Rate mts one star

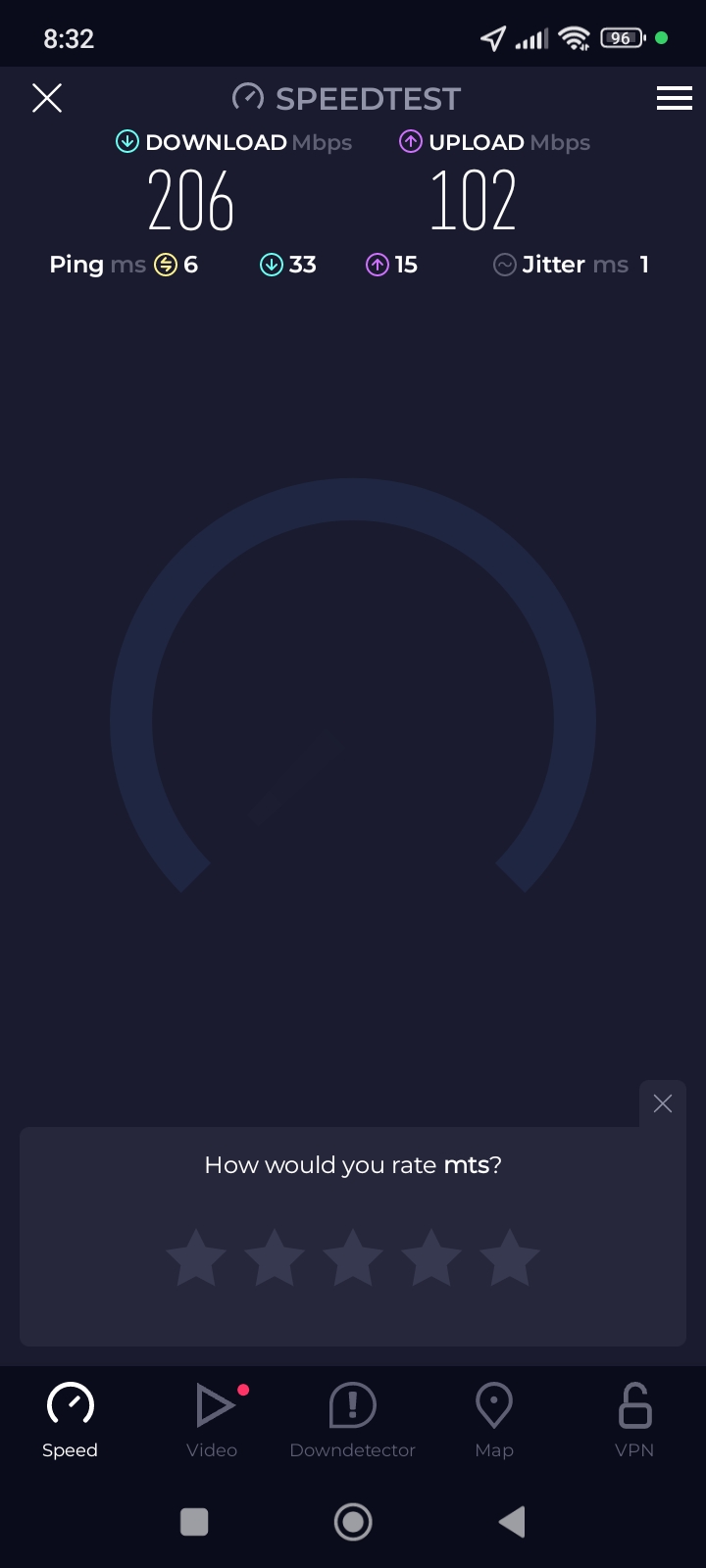(196, 1257)
